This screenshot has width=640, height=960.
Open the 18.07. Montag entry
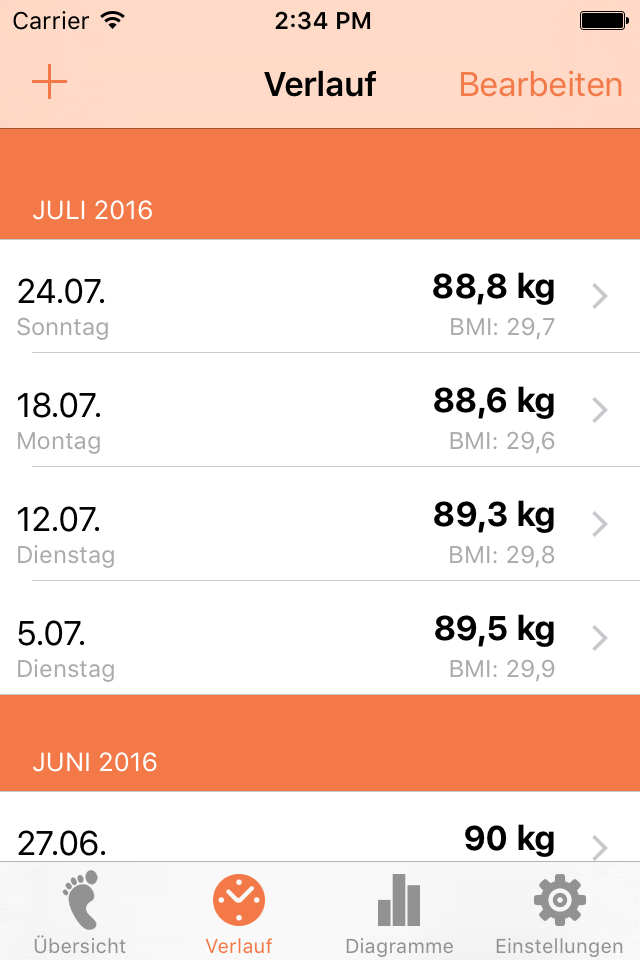(320, 411)
